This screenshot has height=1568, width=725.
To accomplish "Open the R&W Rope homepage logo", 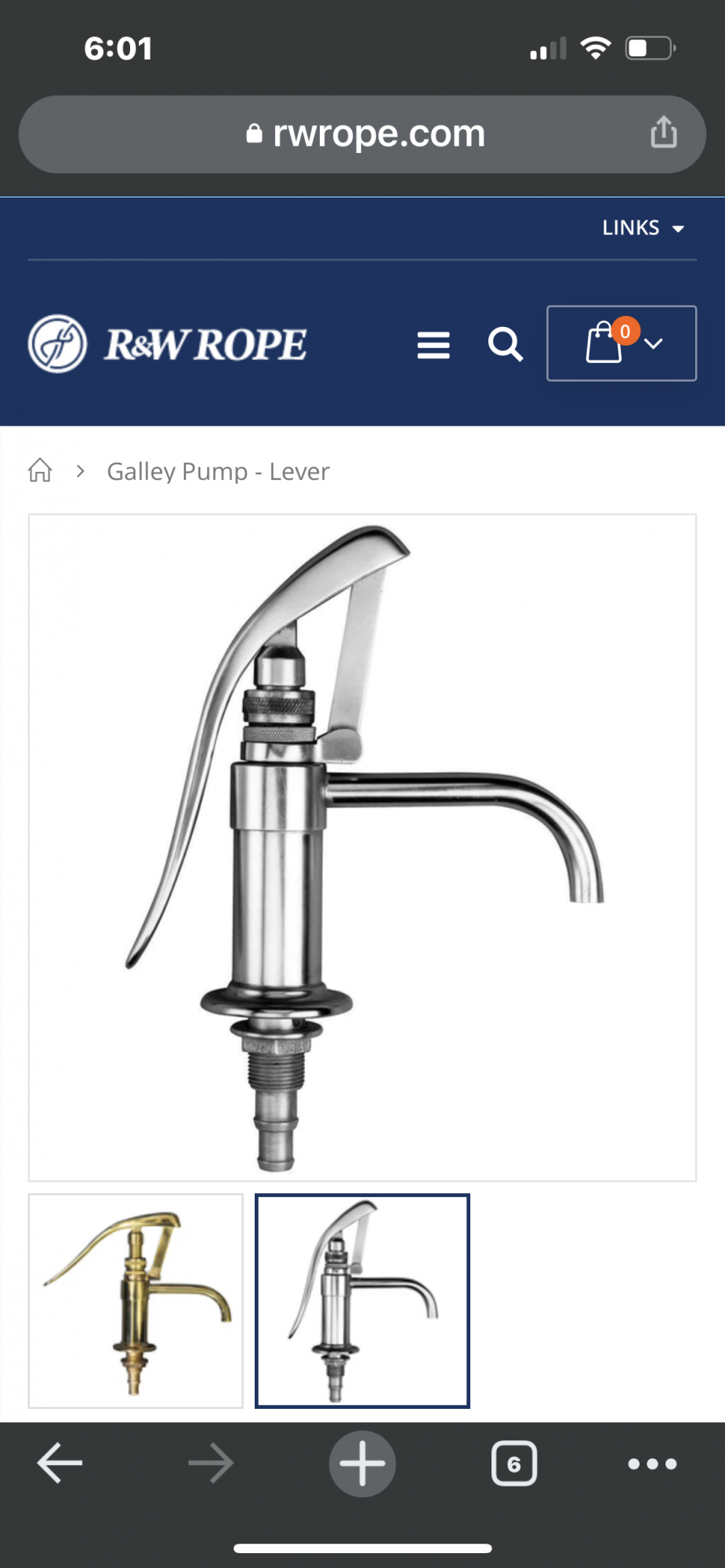I will [x=167, y=343].
